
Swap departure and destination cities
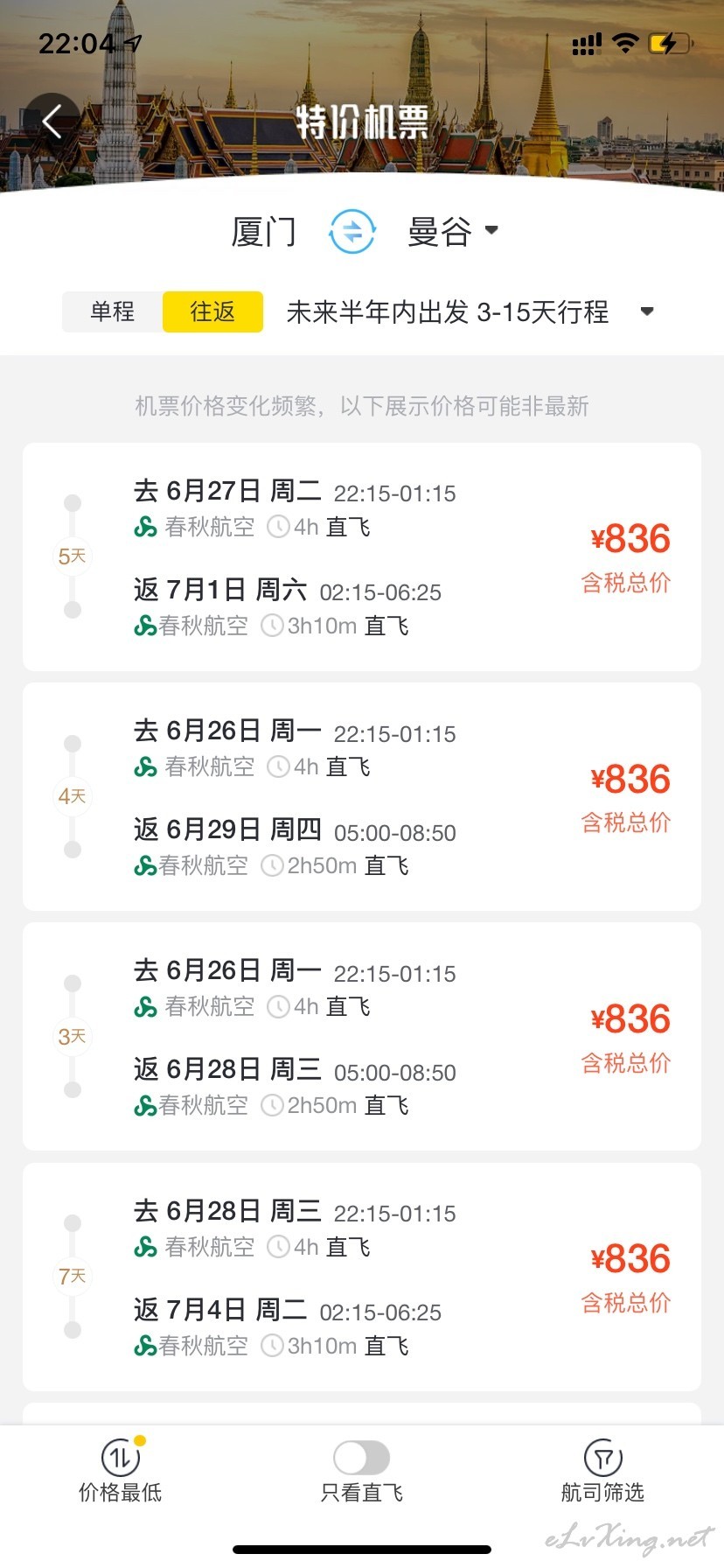352,232
